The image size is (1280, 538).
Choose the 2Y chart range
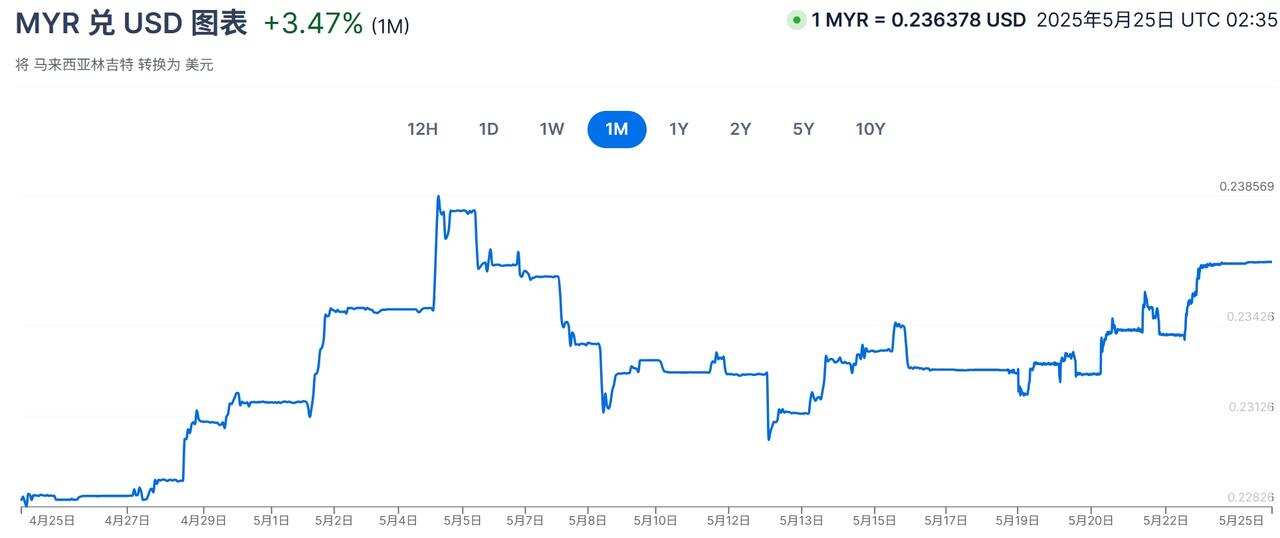pos(740,129)
